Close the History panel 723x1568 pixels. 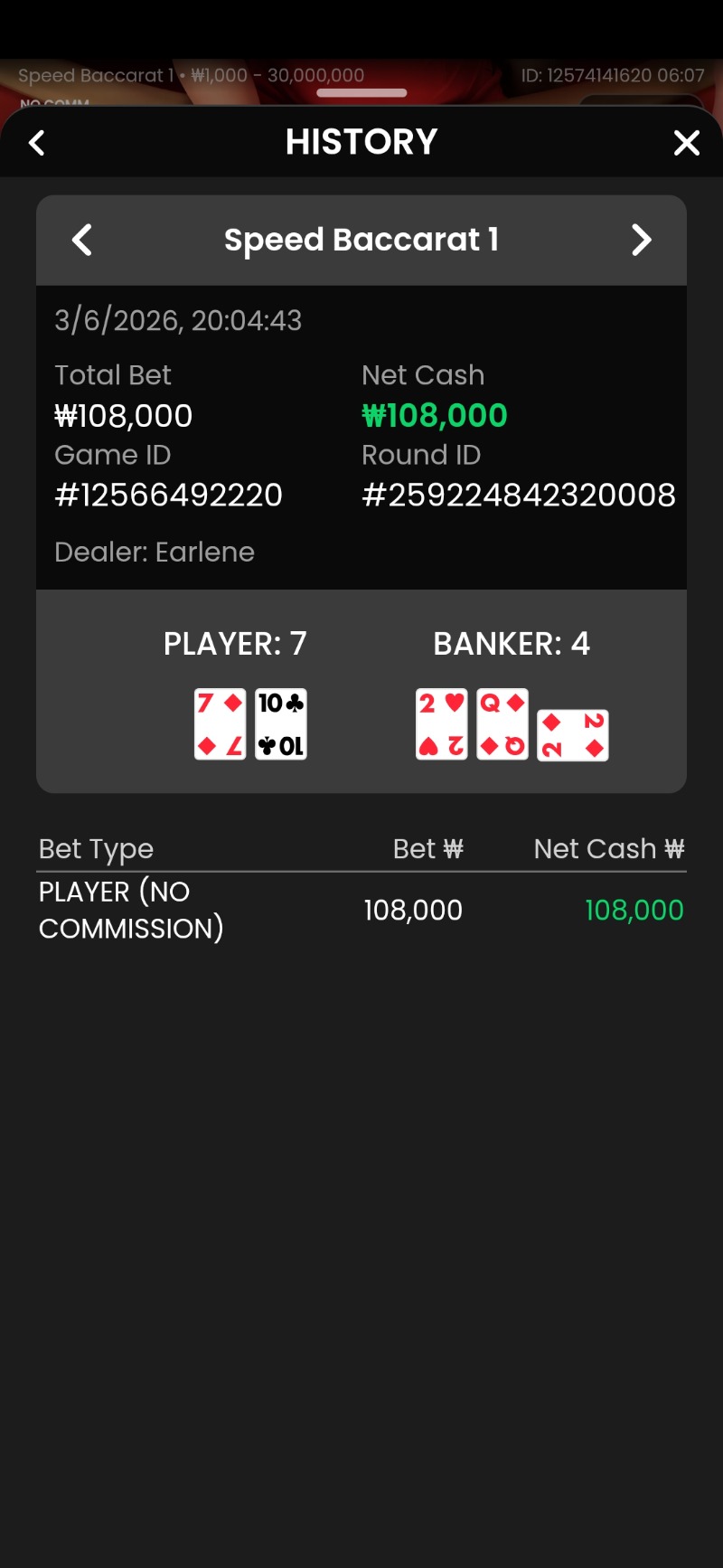click(x=686, y=143)
